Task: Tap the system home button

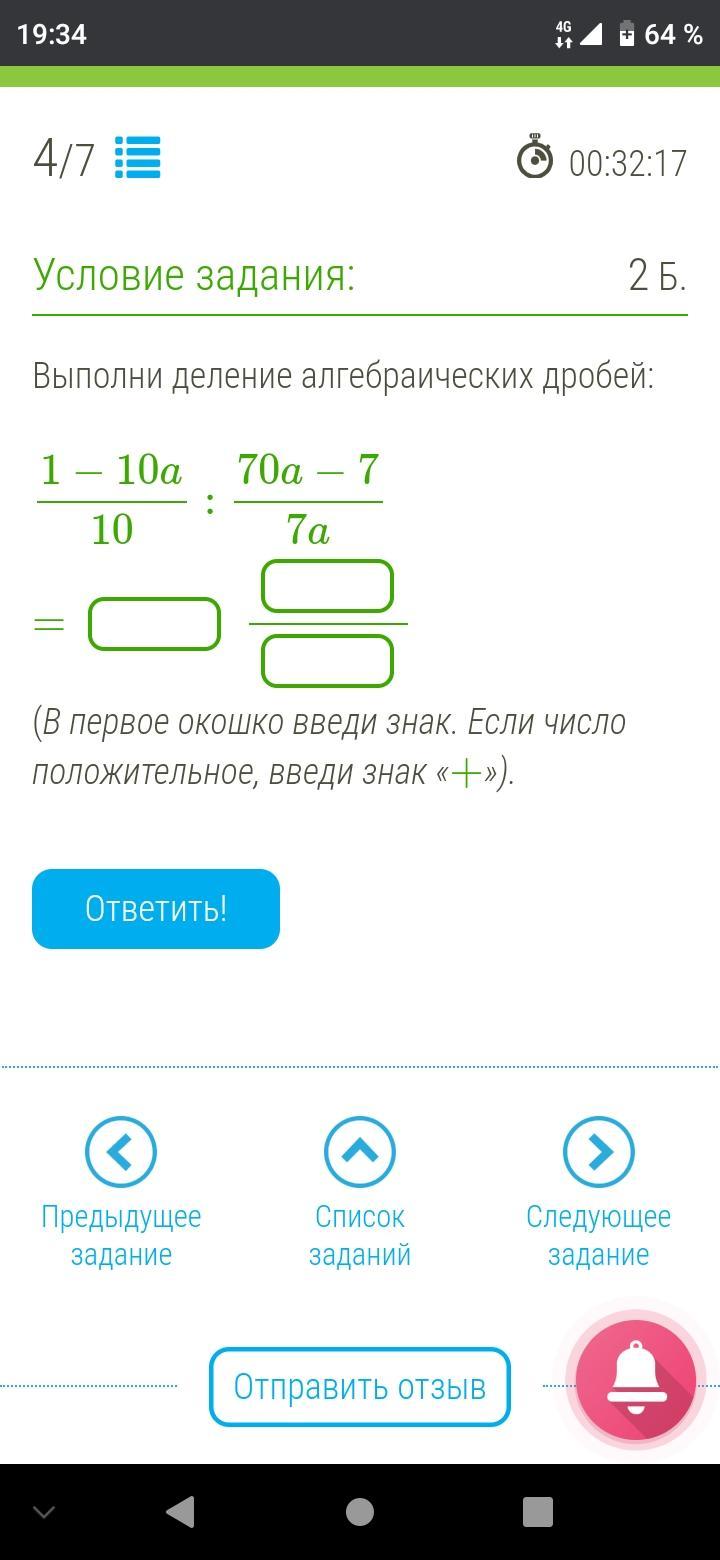Action: pyautogui.click(x=359, y=1512)
